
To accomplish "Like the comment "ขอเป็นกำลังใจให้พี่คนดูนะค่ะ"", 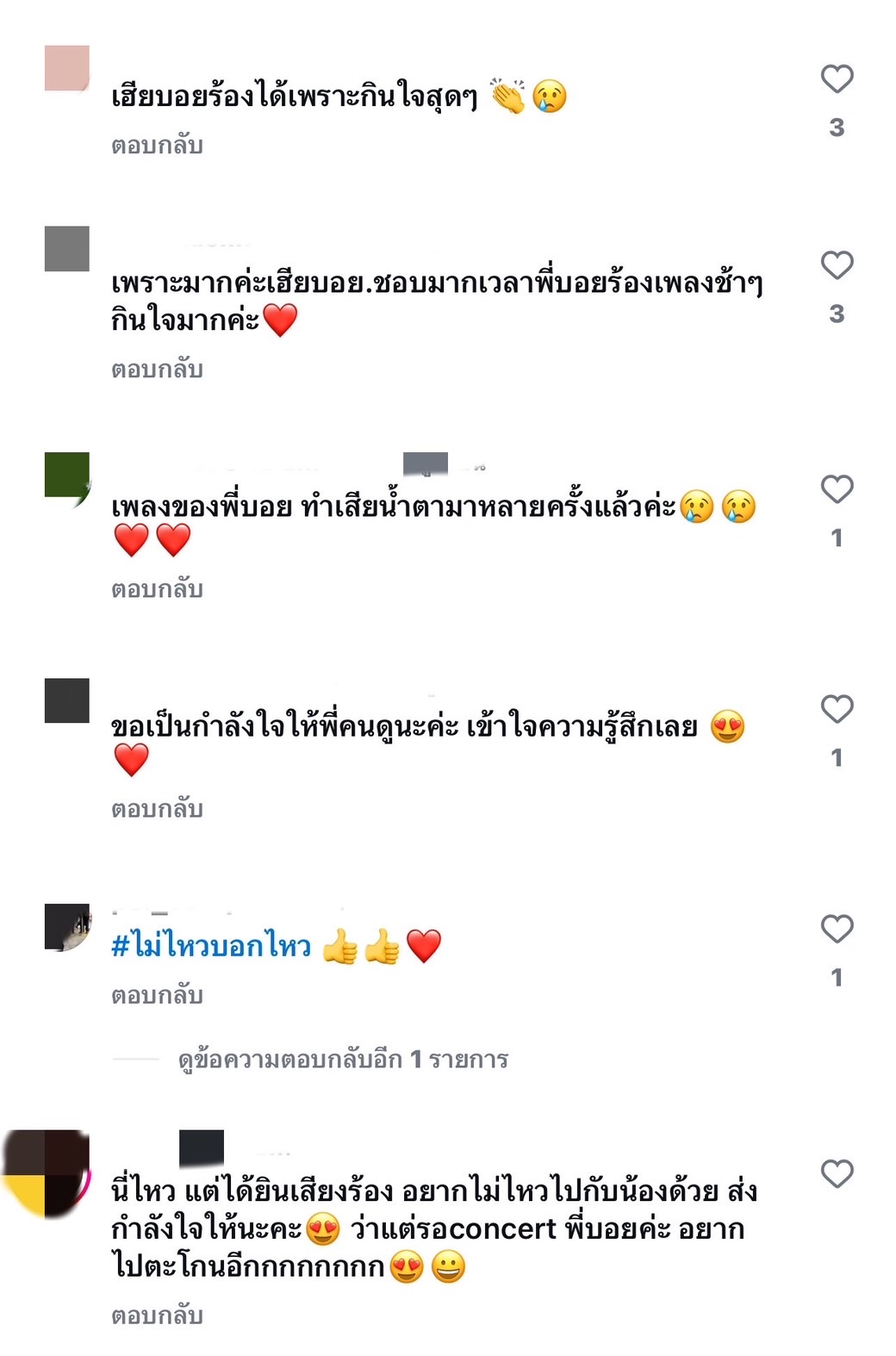I will coord(836,709).
